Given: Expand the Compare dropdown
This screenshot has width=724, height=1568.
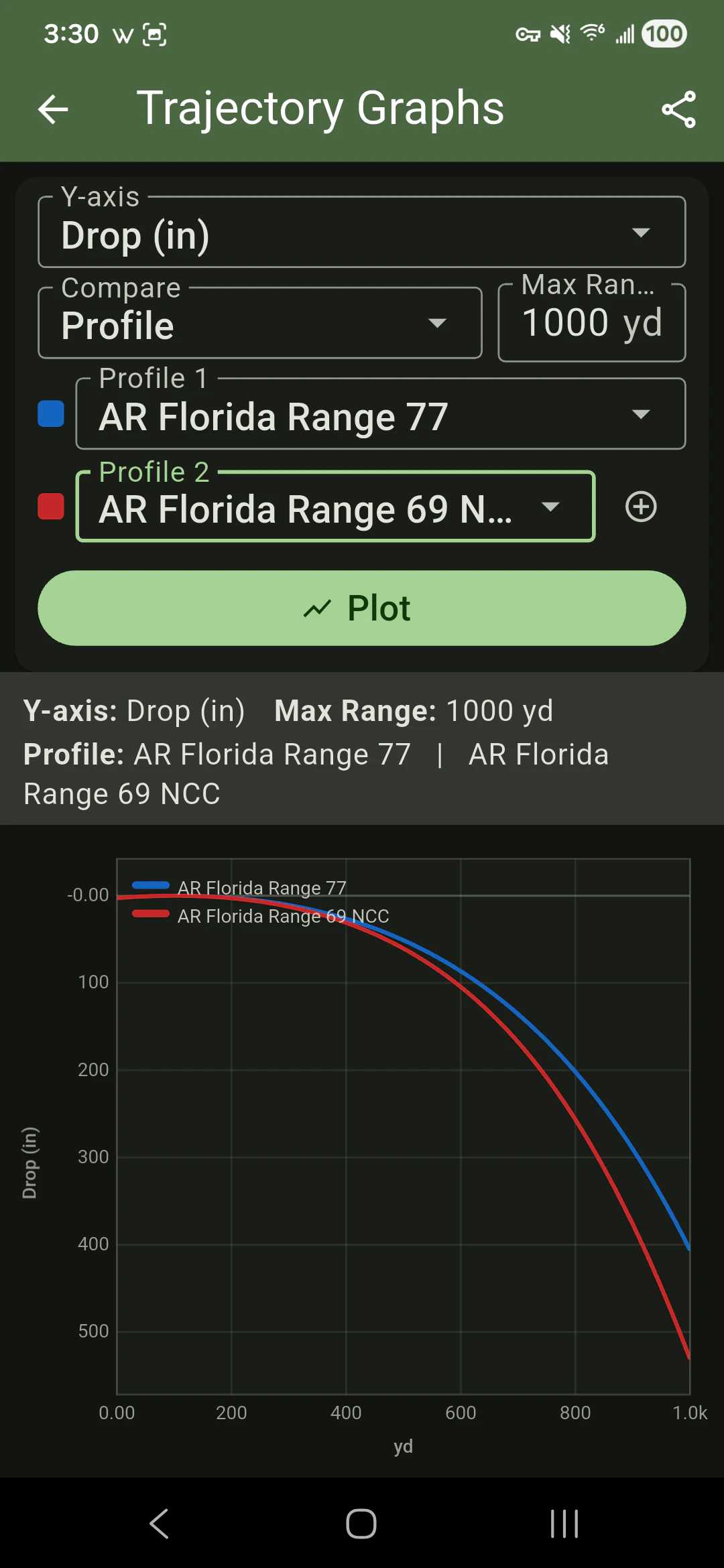Looking at the screenshot, I should tap(260, 324).
